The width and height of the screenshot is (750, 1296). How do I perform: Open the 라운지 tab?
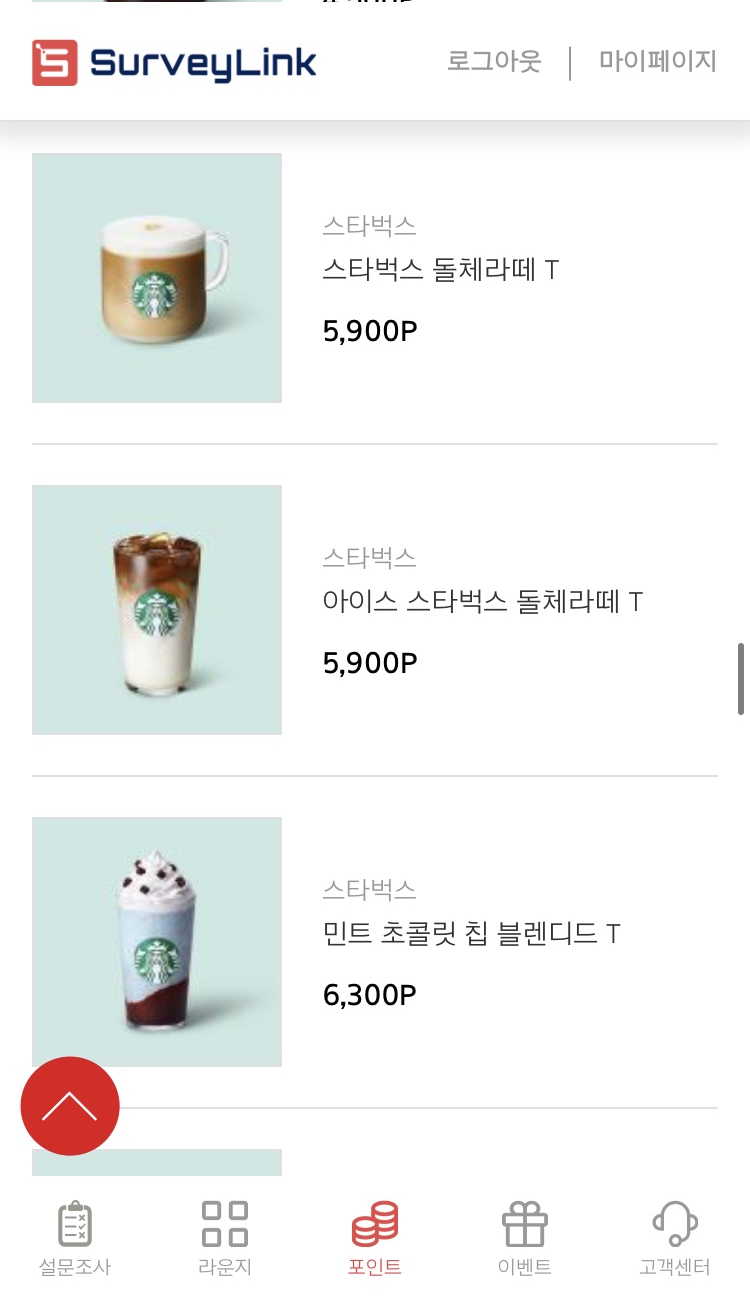(x=225, y=1238)
